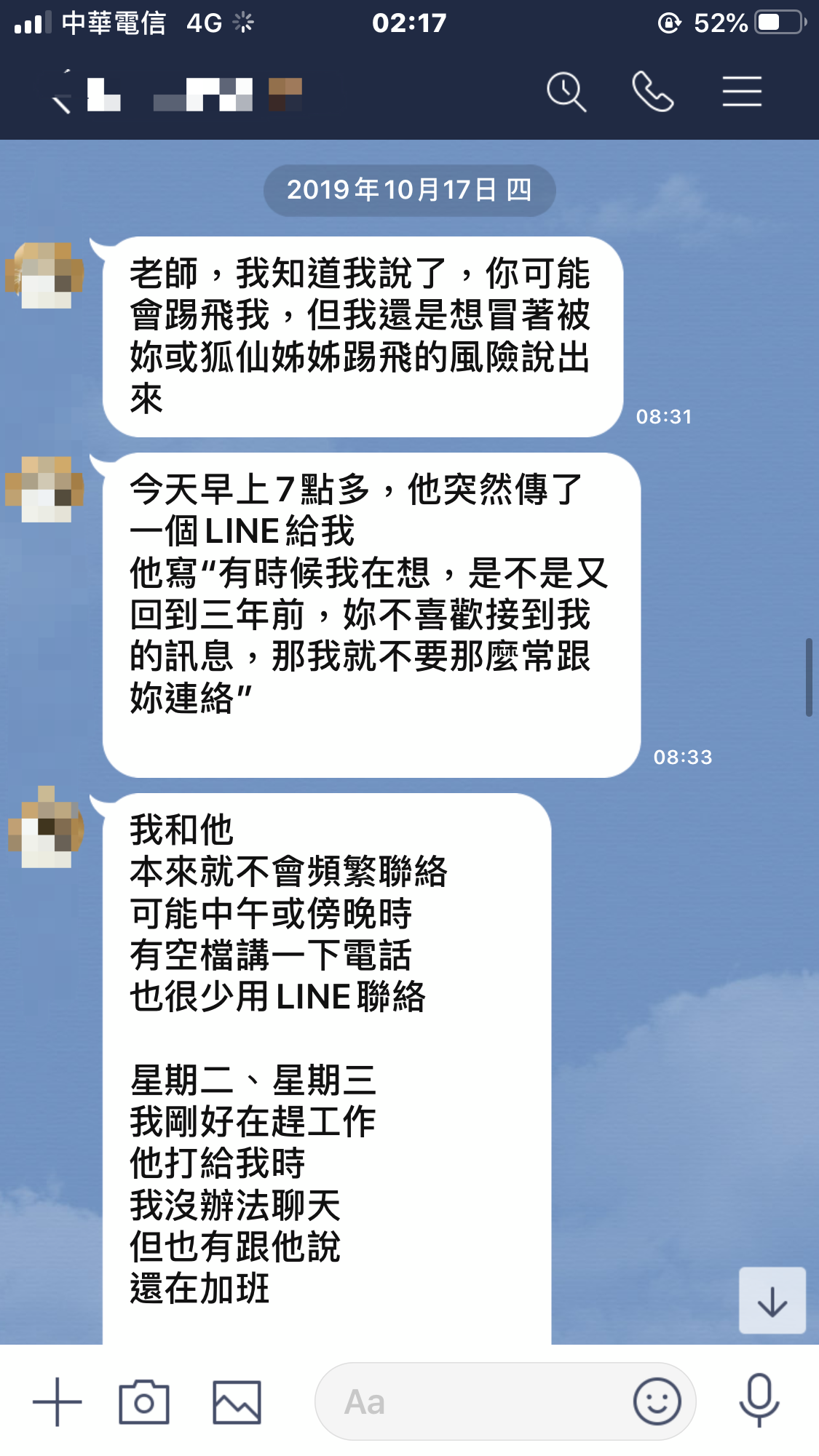This screenshot has width=819, height=1456.
Task: Open the plus attachment menu
Action: pos(58,1401)
